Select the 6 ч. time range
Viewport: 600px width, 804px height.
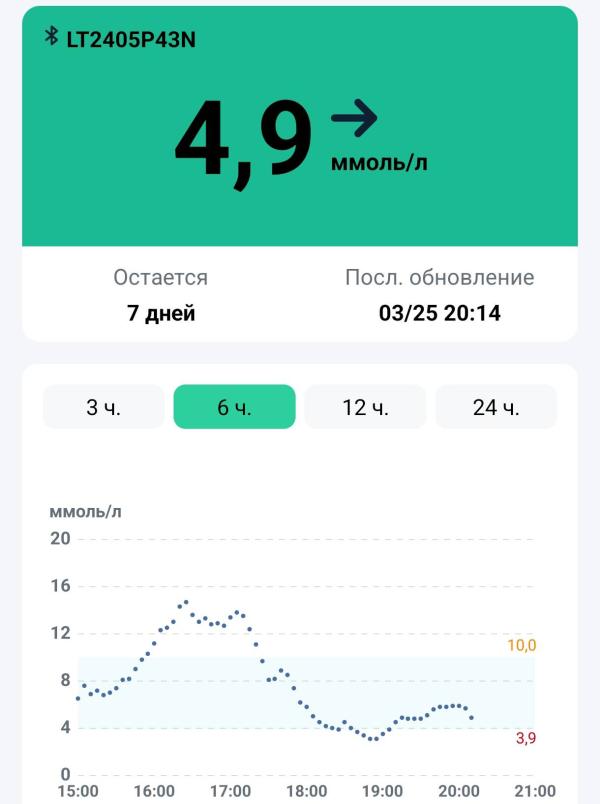pos(234,407)
